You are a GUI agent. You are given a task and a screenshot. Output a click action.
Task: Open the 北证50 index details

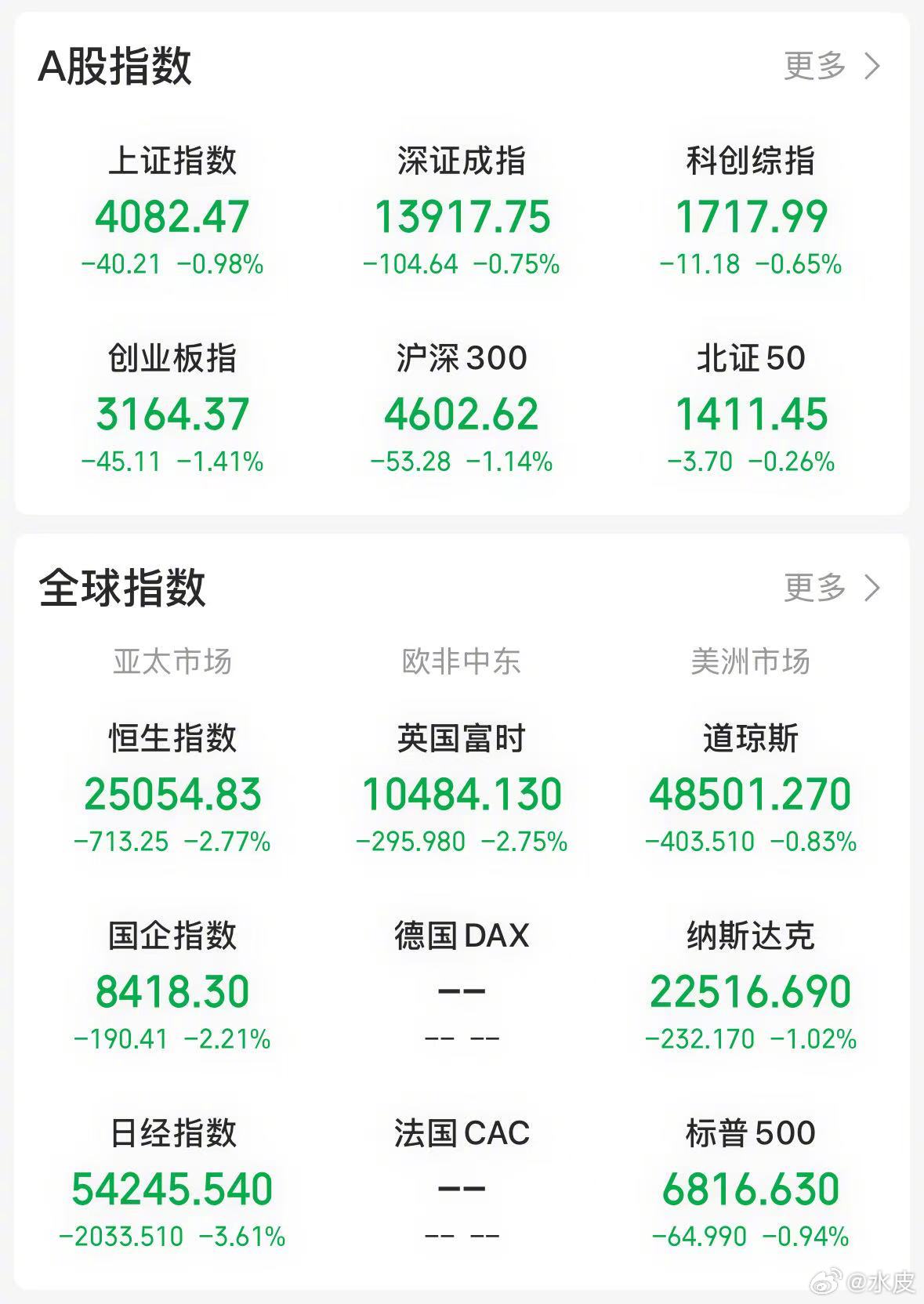(x=751, y=407)
